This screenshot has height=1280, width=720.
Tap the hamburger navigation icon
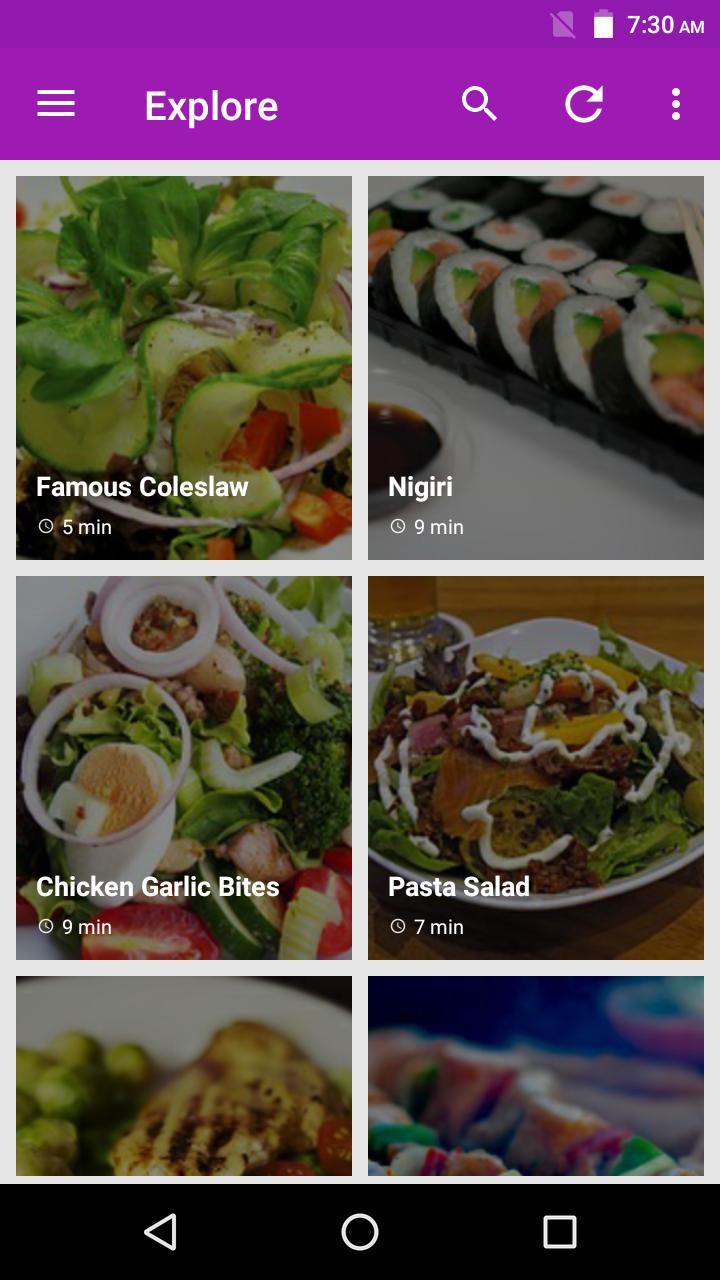pos(55,104)
